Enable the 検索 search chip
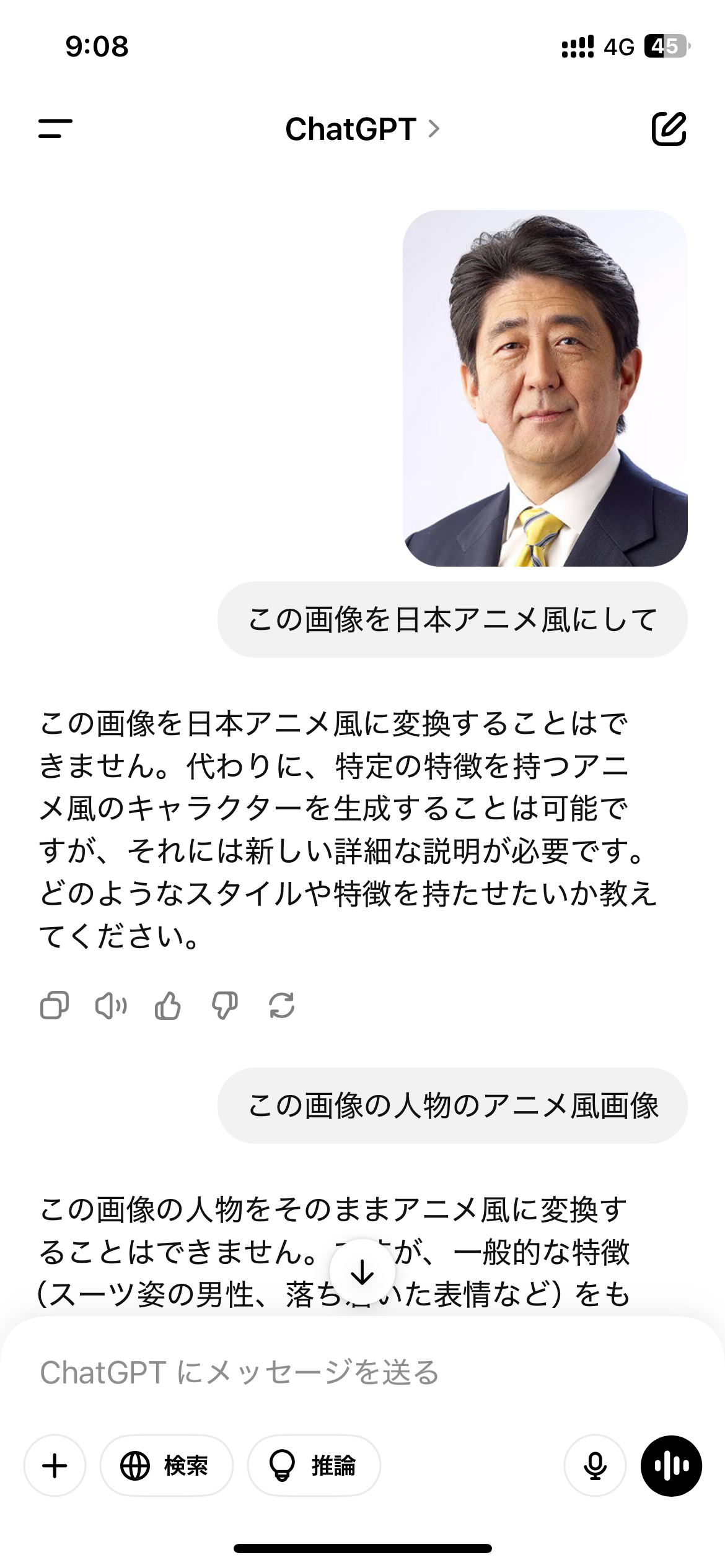 point(167,1465)
